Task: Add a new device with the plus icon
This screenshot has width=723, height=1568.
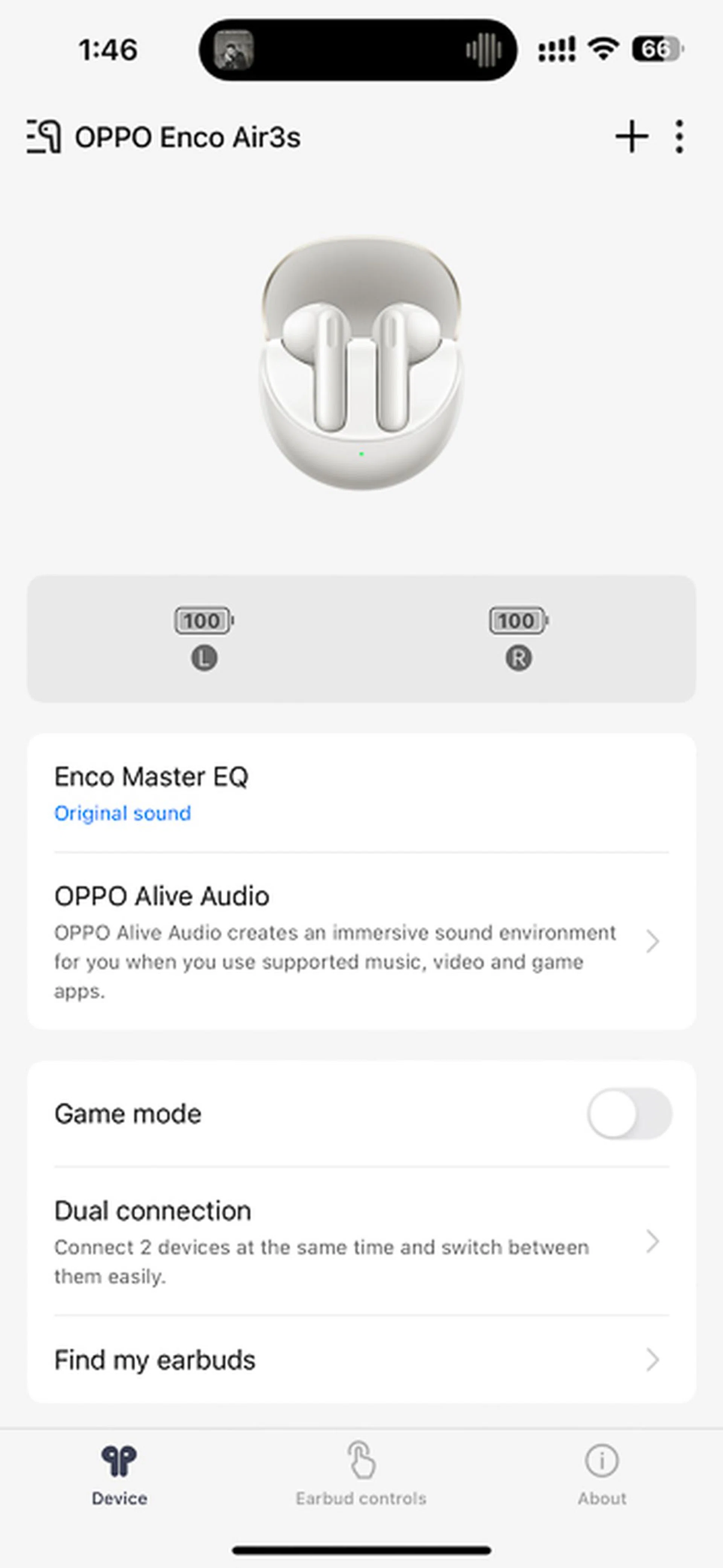Action: [x=631, y=136]
